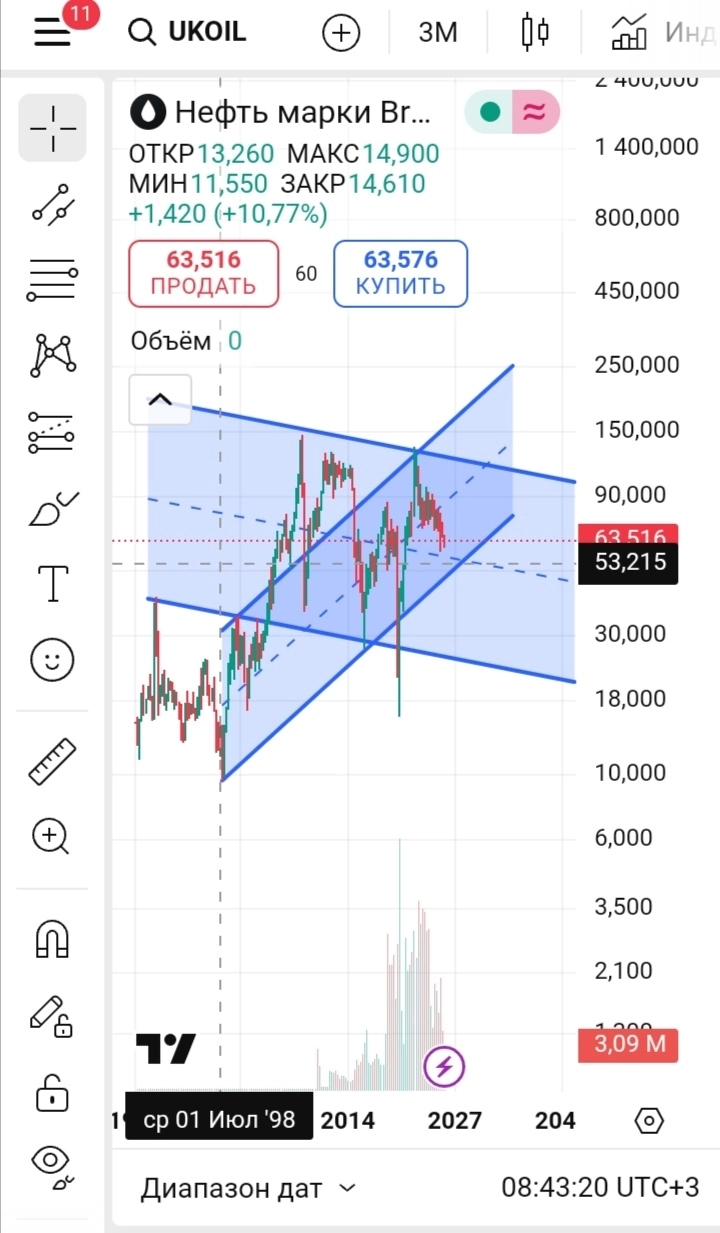Open chart settings hexagon icon
This screenshot has height=1233, width=720.
coord(648,1121)
